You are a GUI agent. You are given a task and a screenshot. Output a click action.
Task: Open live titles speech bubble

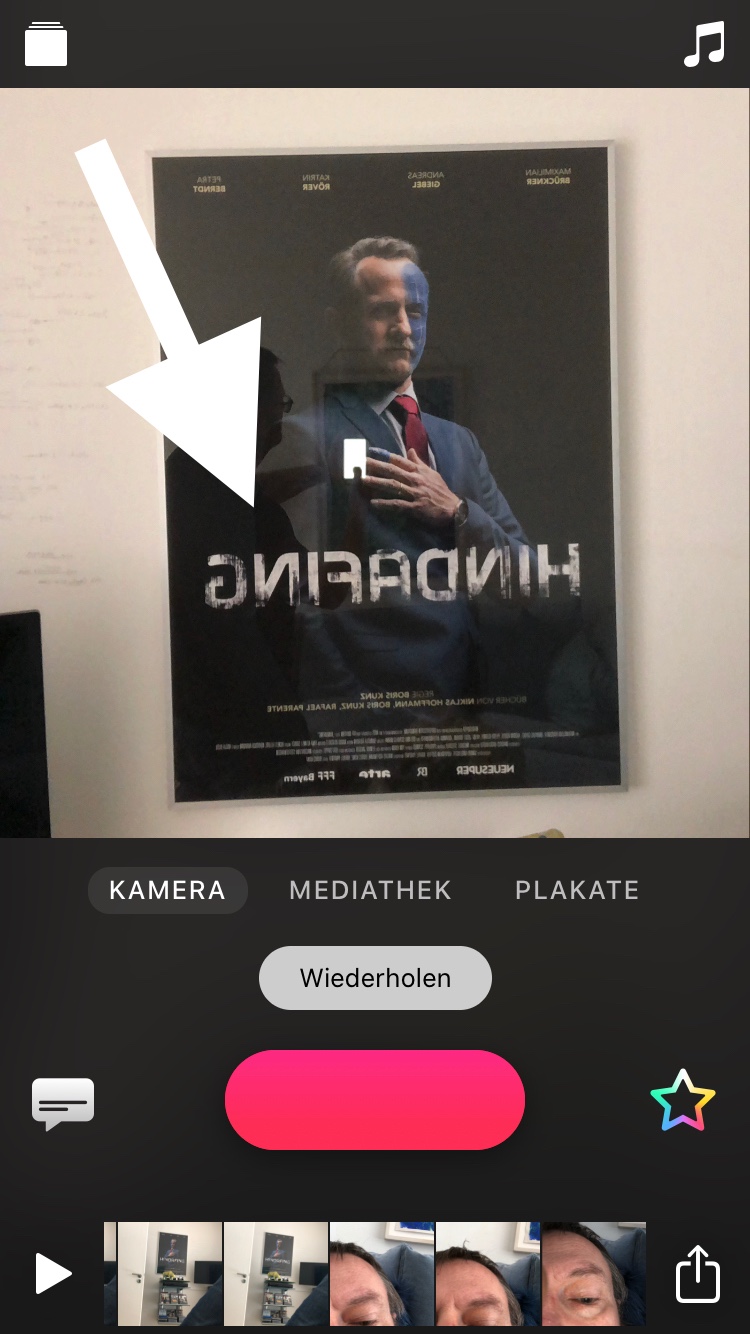tap(63, 1104)
